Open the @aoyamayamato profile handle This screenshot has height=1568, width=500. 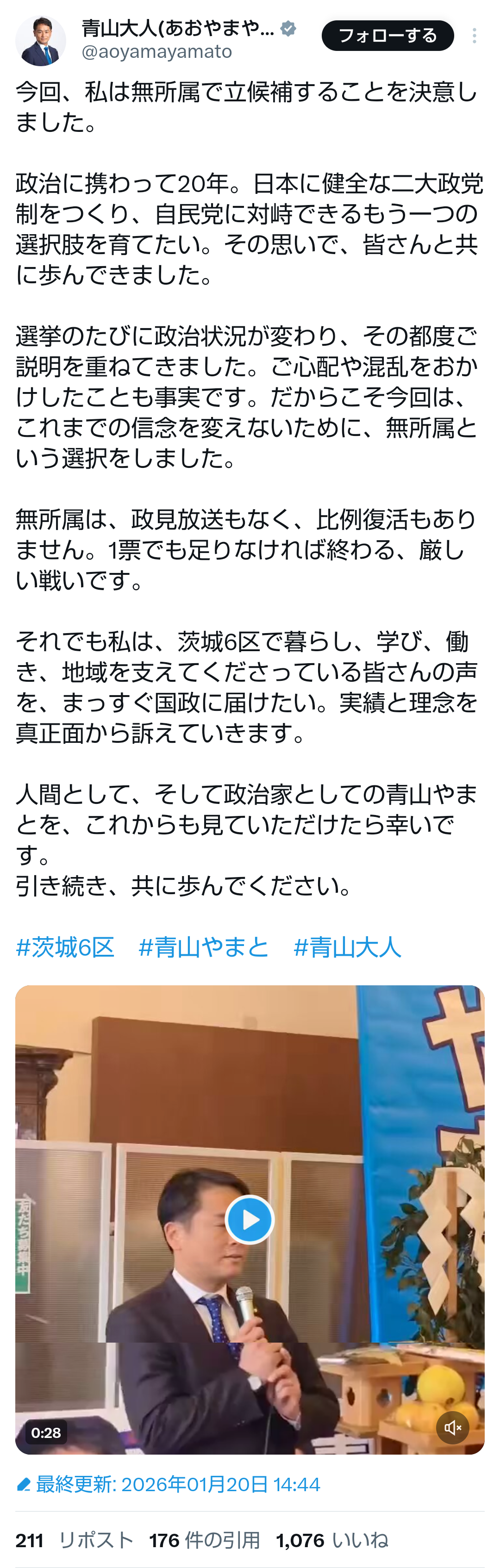[156, 52]
